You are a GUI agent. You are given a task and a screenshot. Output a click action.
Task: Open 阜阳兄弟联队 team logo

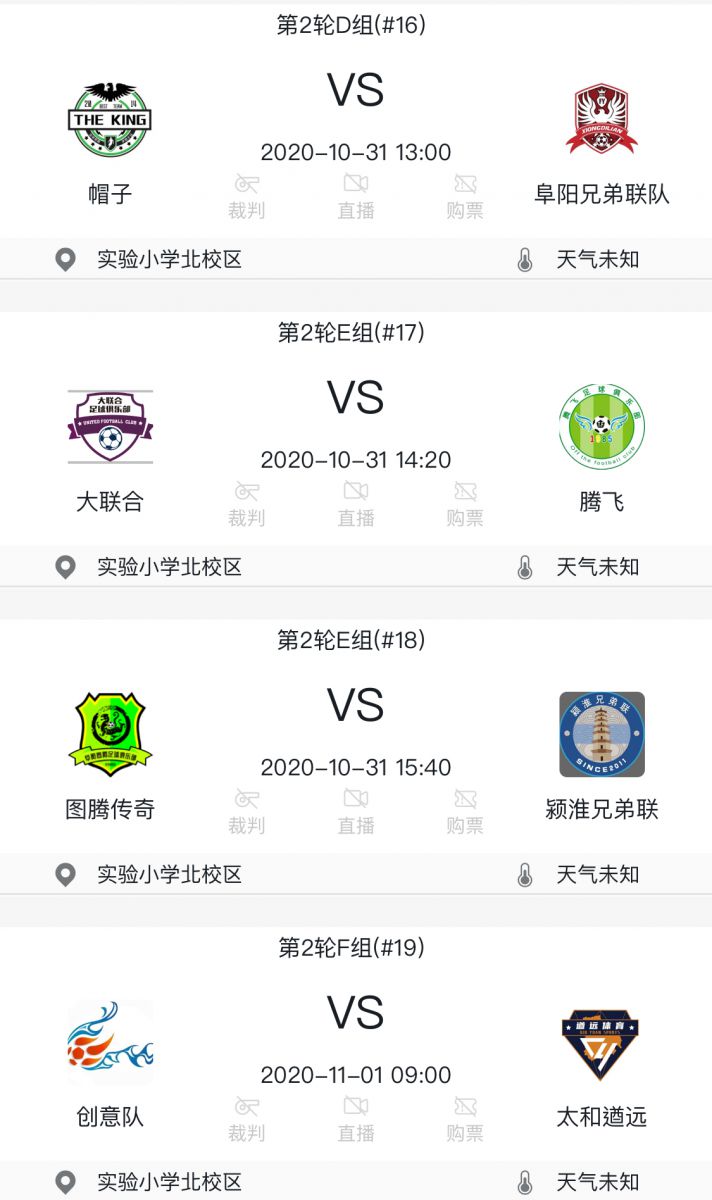tap(601, 119)
